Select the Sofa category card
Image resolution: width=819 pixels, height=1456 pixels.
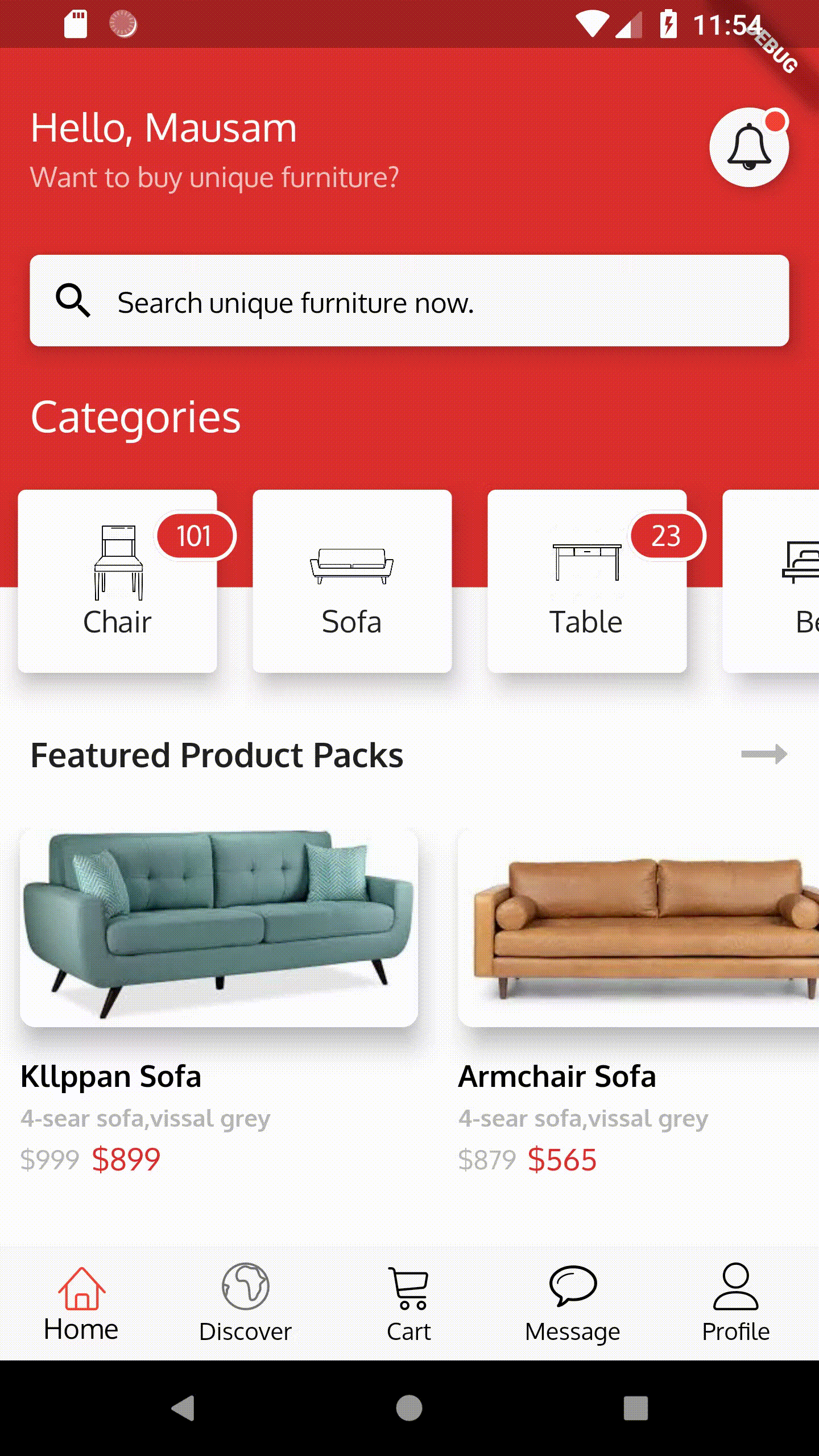click(352, 581)
